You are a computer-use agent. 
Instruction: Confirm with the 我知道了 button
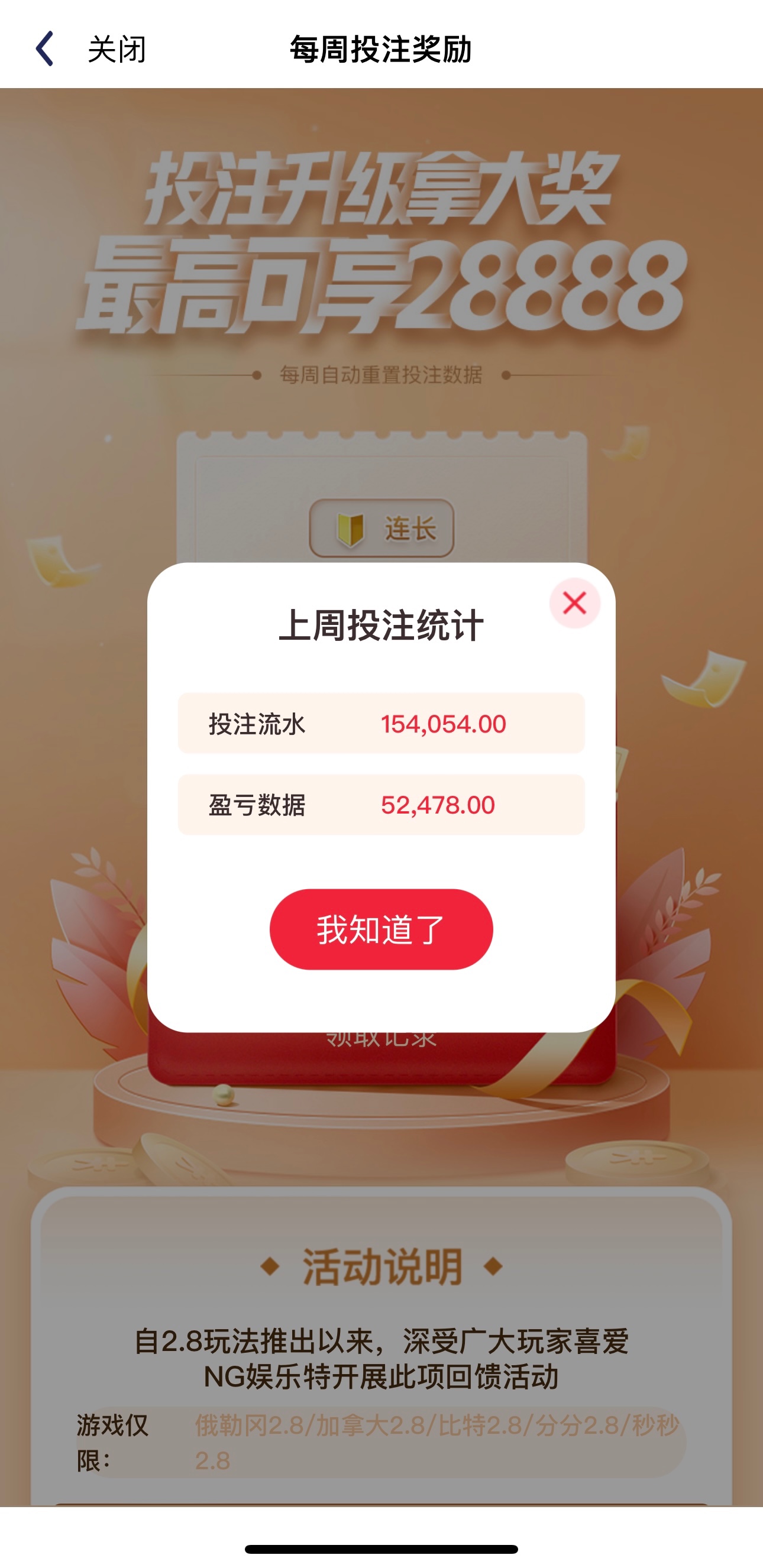[x=381, y=929]
